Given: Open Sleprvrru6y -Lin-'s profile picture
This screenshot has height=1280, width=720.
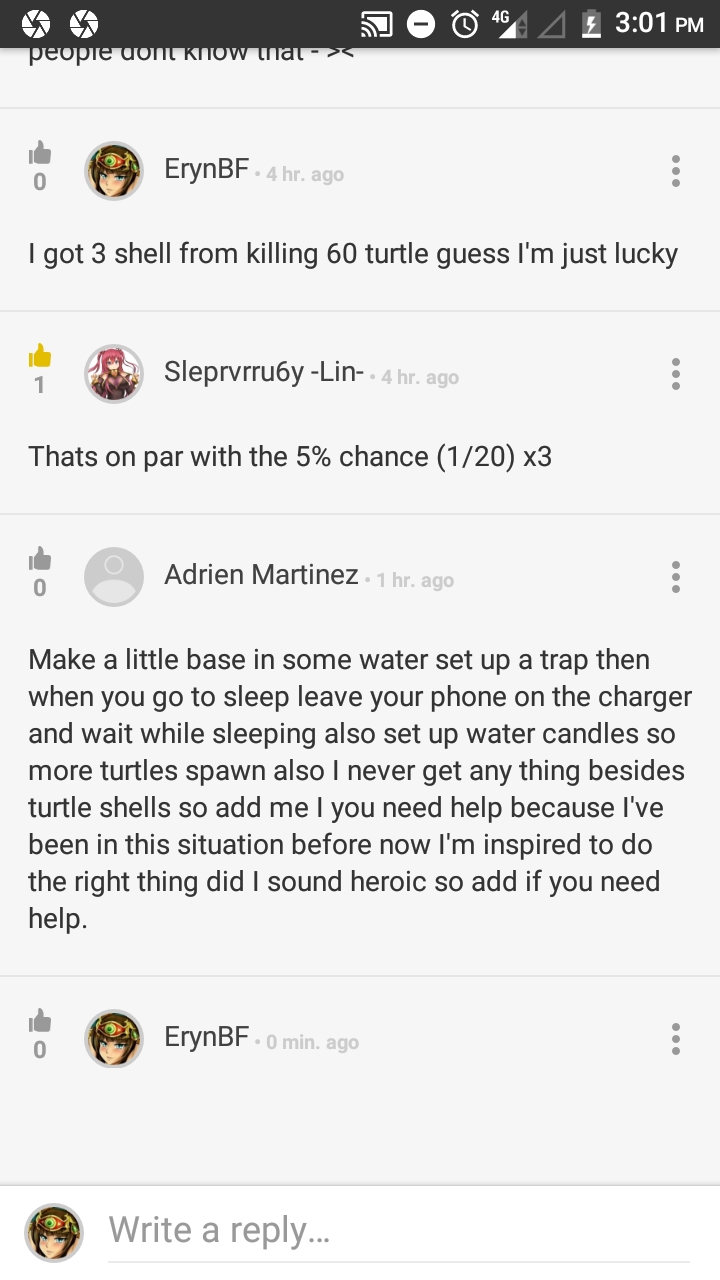Looking at the screenshot, I should (114, 374).
